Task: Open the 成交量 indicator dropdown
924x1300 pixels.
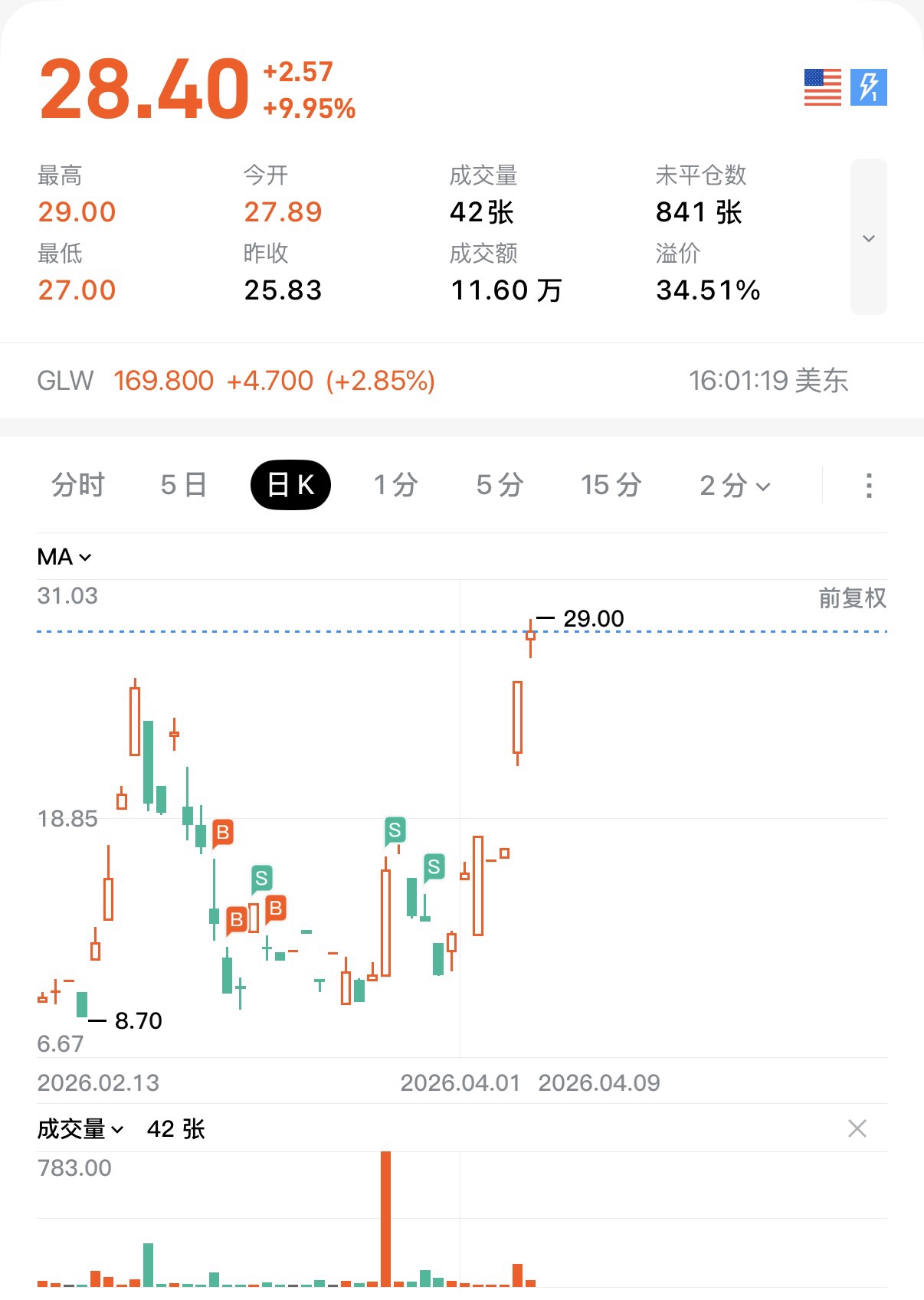Action: pyautogui.click(x=80, y=1129)
